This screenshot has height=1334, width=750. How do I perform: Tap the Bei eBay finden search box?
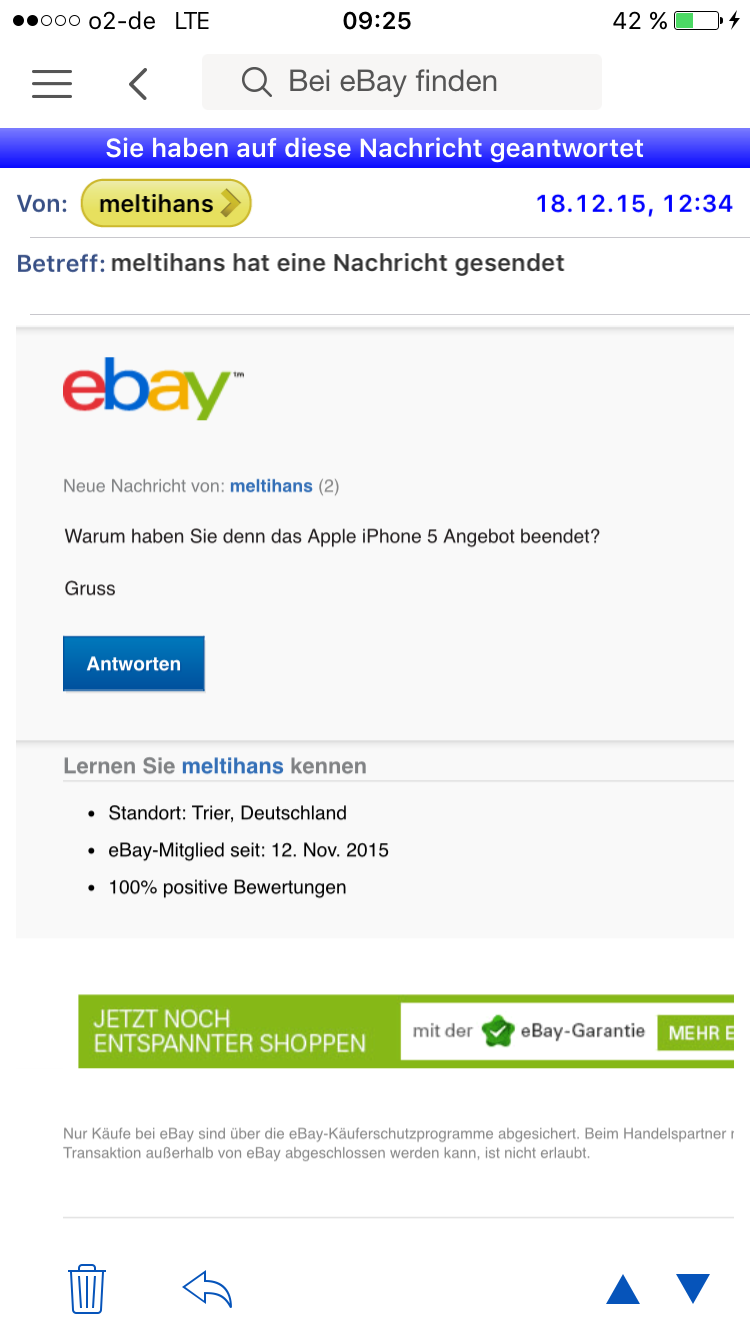click(x=401, y=82)
